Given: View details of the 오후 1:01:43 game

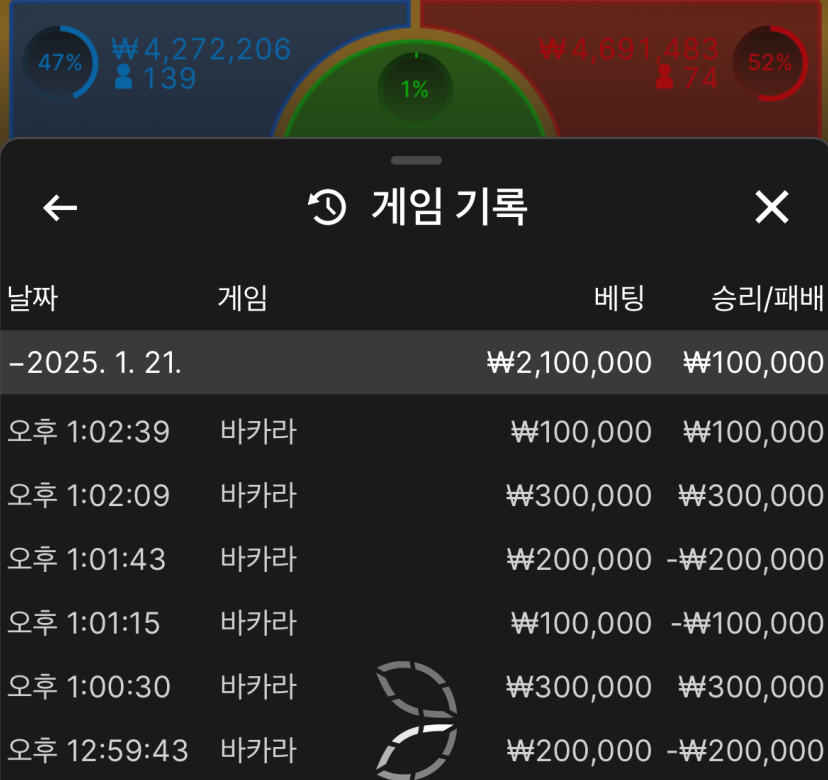Looking at the screenshot, I should coord(413,559).
